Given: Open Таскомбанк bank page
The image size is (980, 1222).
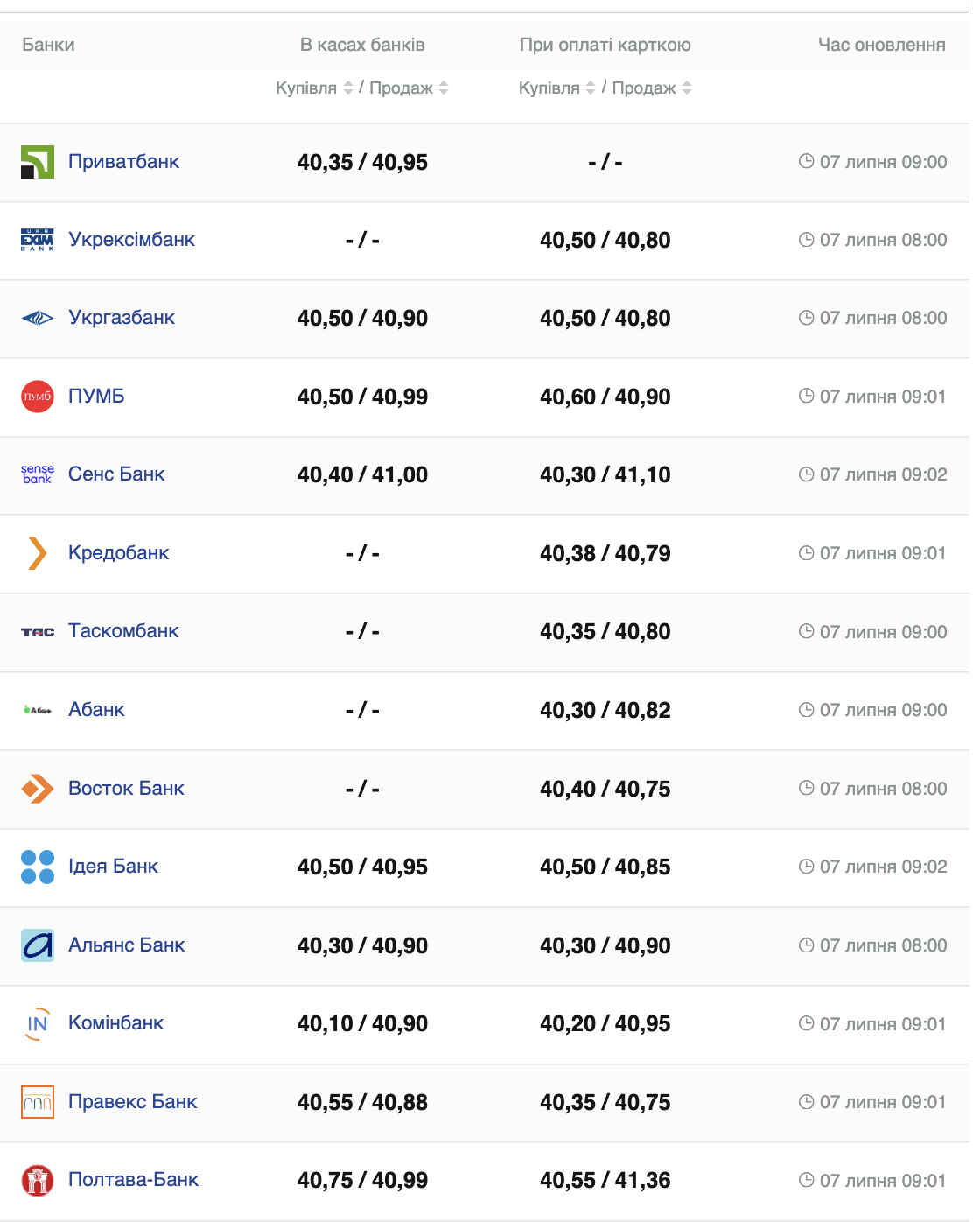Looking at the screenshot, I should point(123,631).
